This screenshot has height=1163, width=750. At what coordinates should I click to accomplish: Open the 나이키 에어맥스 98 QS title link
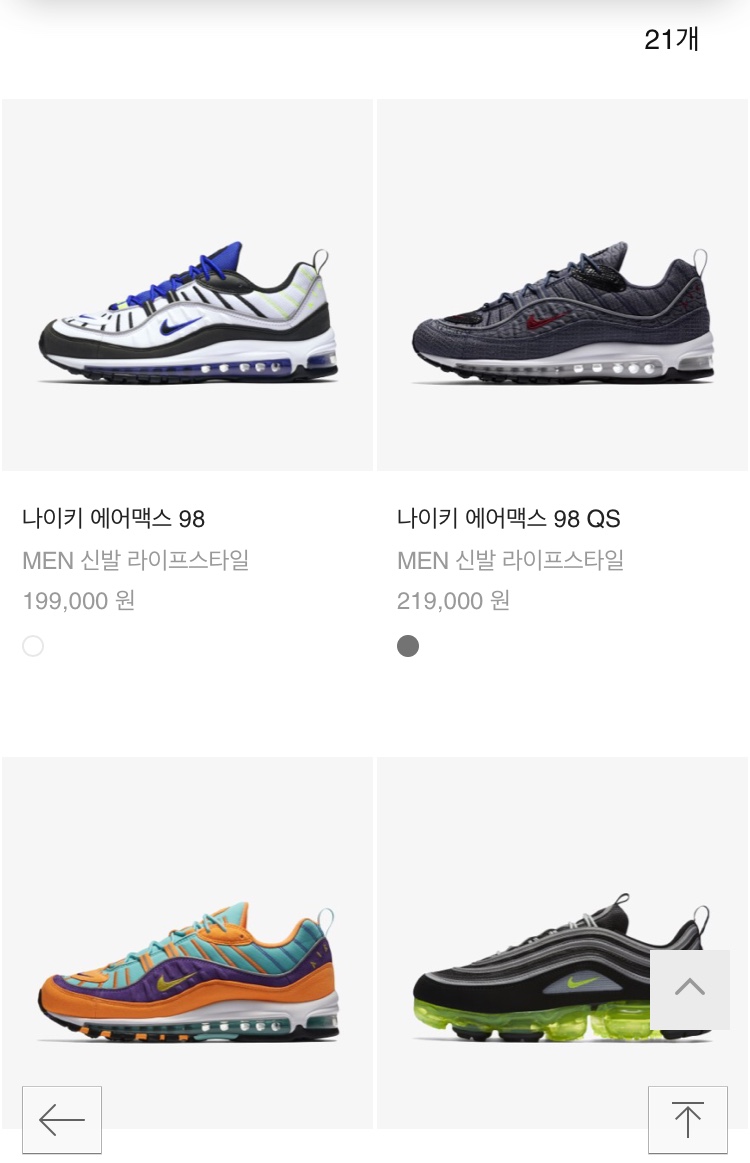point(508,518)
